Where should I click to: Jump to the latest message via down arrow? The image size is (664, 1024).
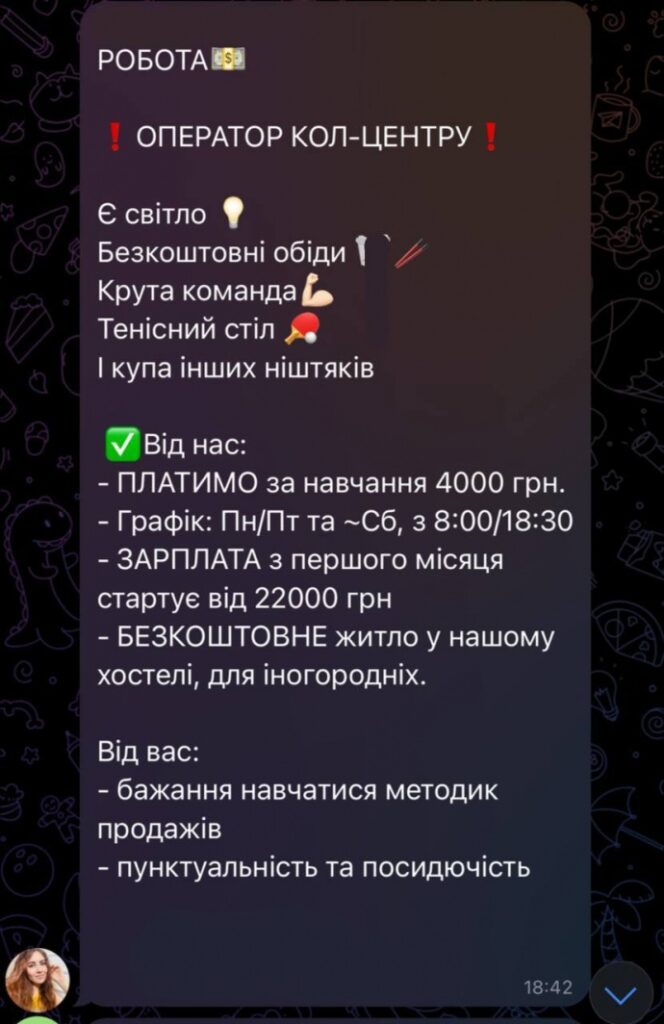click(622, 993)
